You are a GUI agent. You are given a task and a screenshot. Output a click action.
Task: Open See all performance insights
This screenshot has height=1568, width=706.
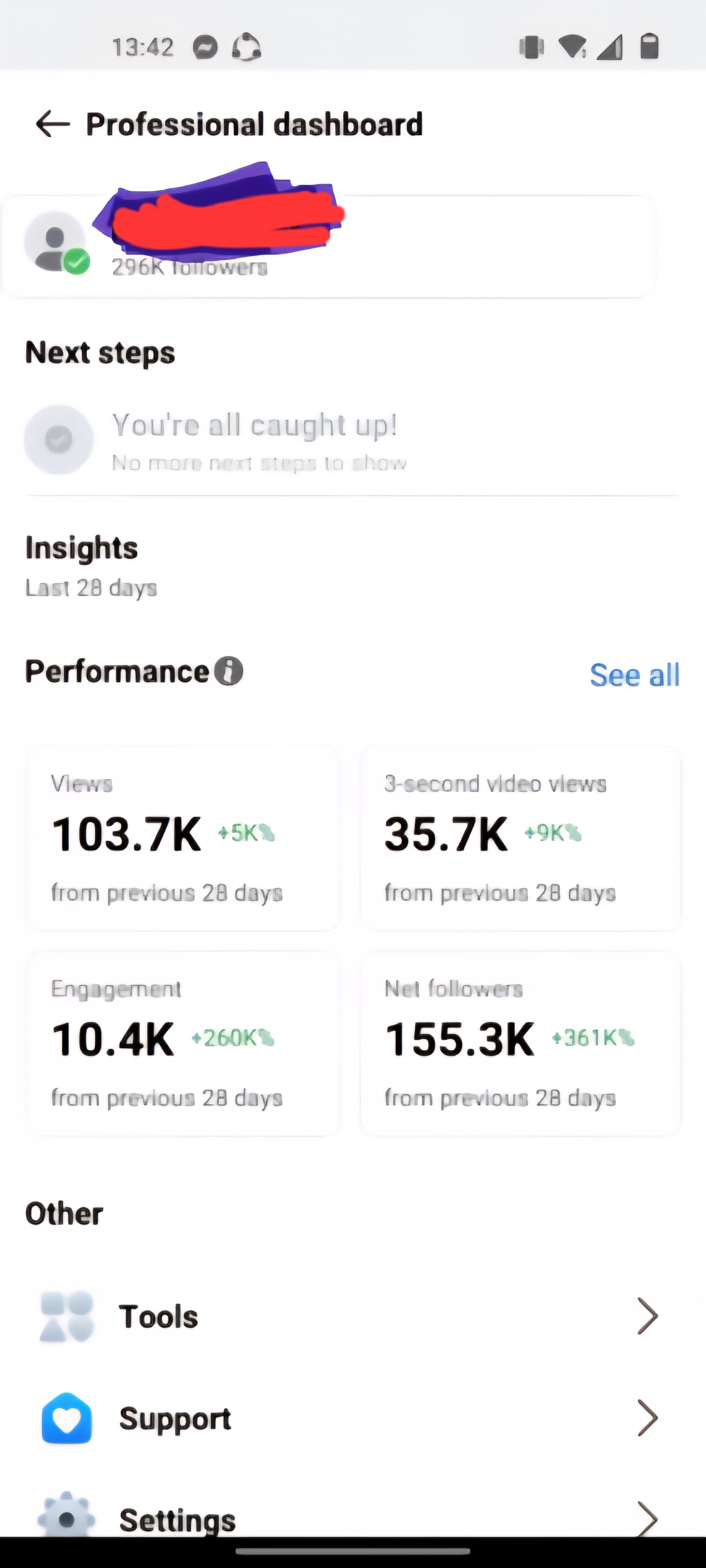(x=634, y=675)
